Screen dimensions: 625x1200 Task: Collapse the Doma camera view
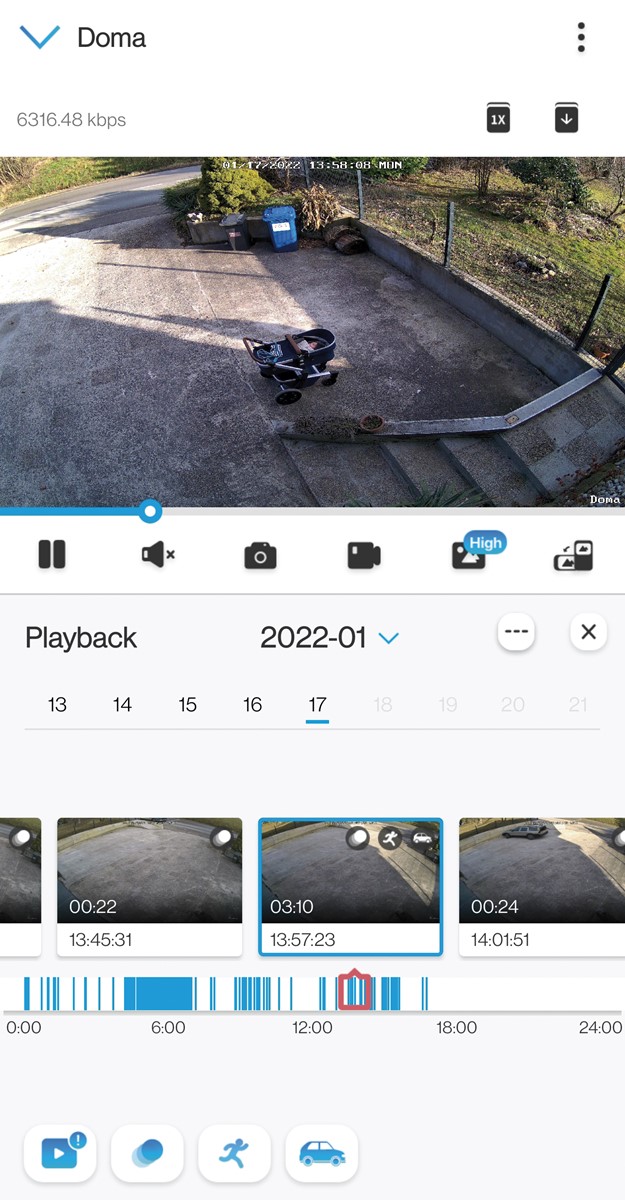click(40, 38)
